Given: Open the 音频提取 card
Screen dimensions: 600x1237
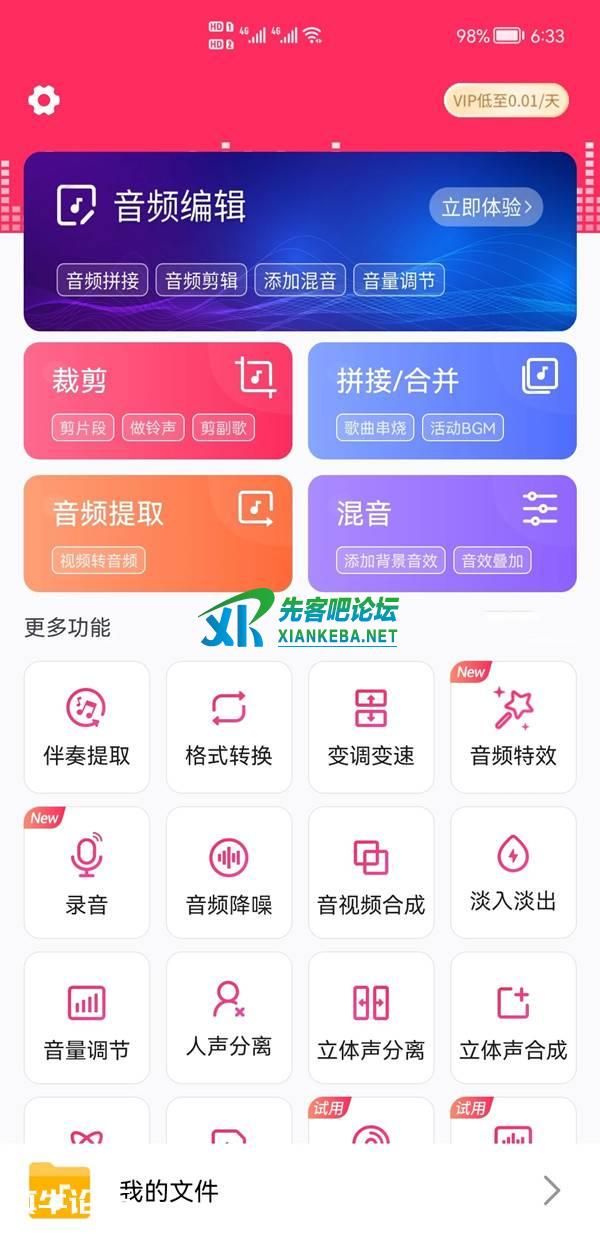Looking at the screenshot, I should (158, 532).
